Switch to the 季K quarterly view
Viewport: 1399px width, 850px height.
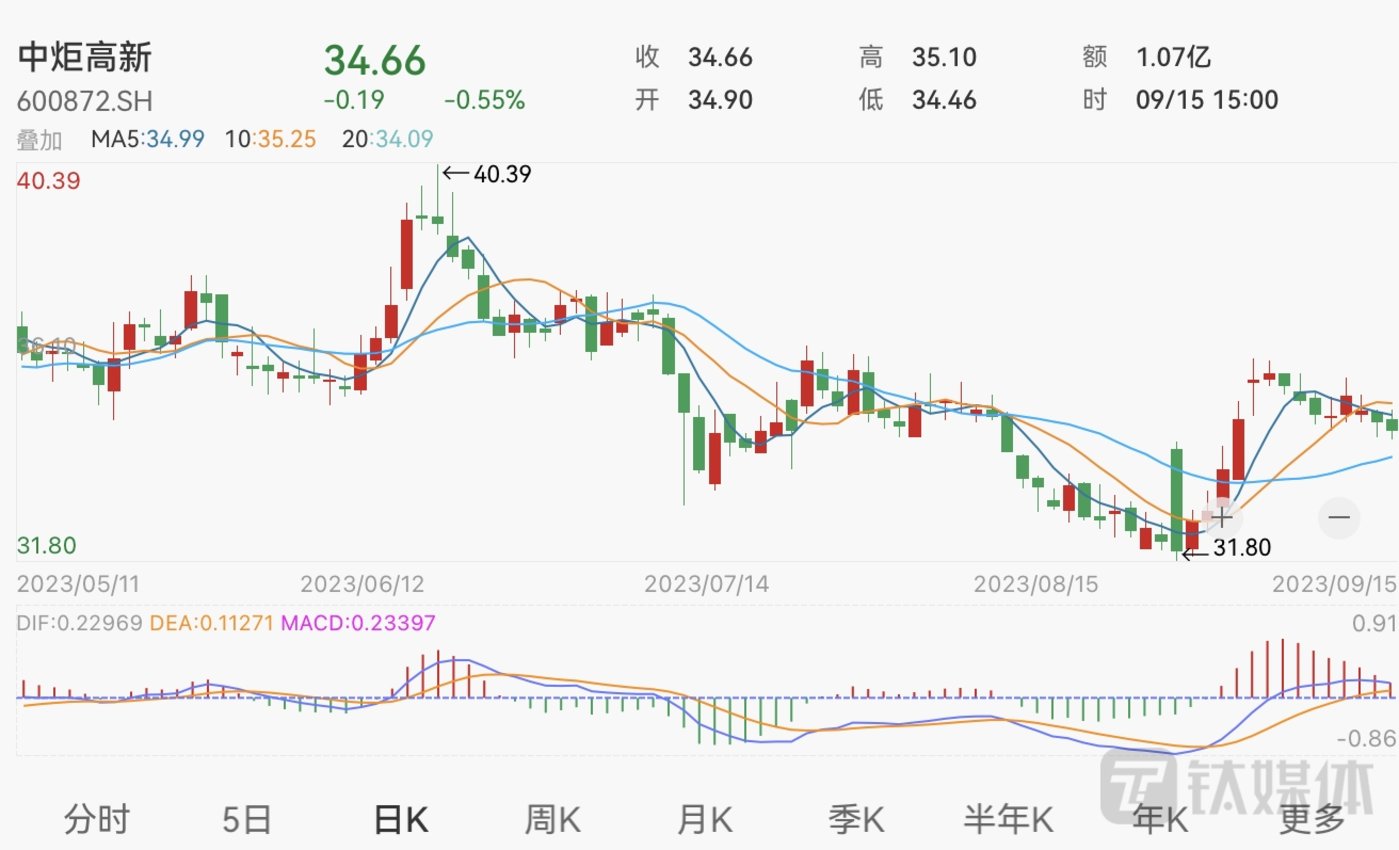point(856,820)
